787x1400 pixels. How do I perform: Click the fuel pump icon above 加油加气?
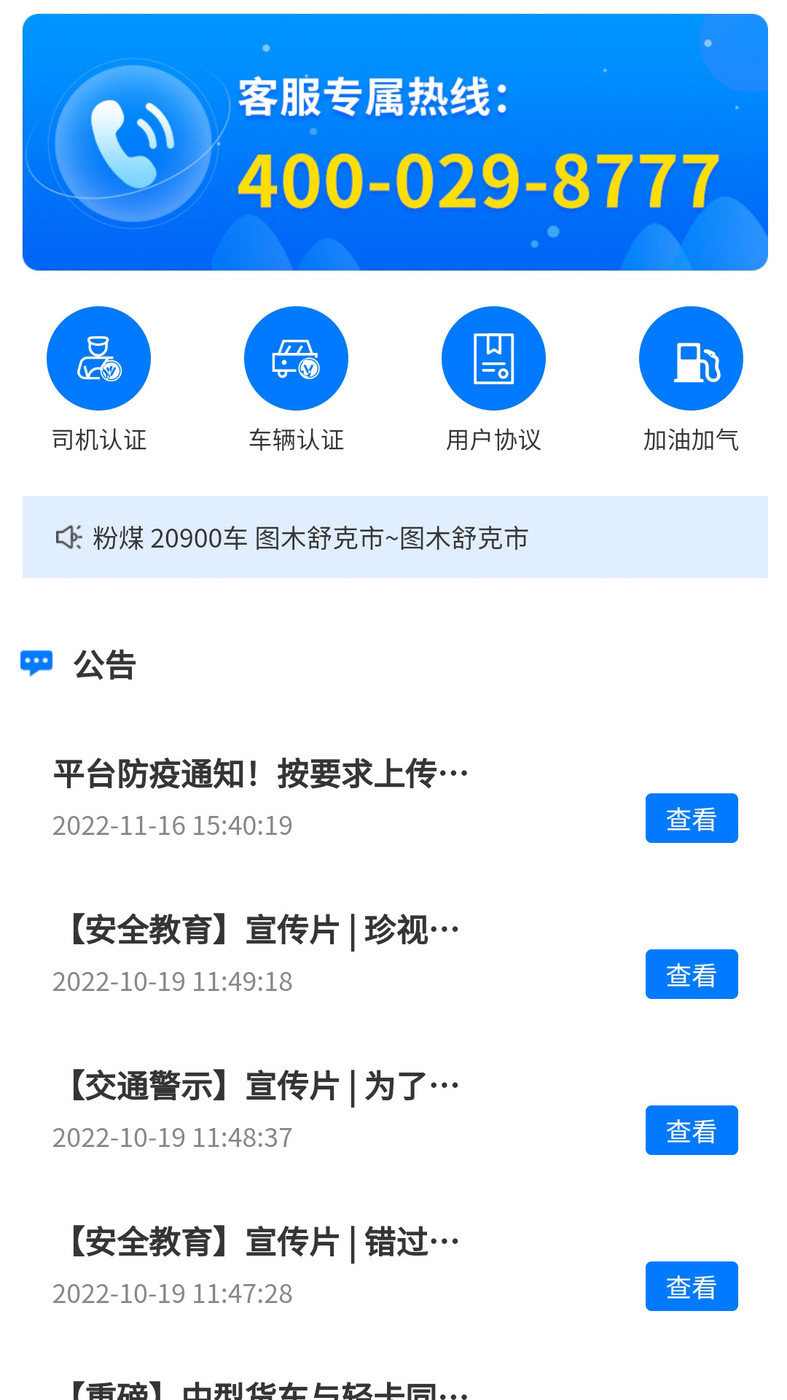[x=691, y=357]
